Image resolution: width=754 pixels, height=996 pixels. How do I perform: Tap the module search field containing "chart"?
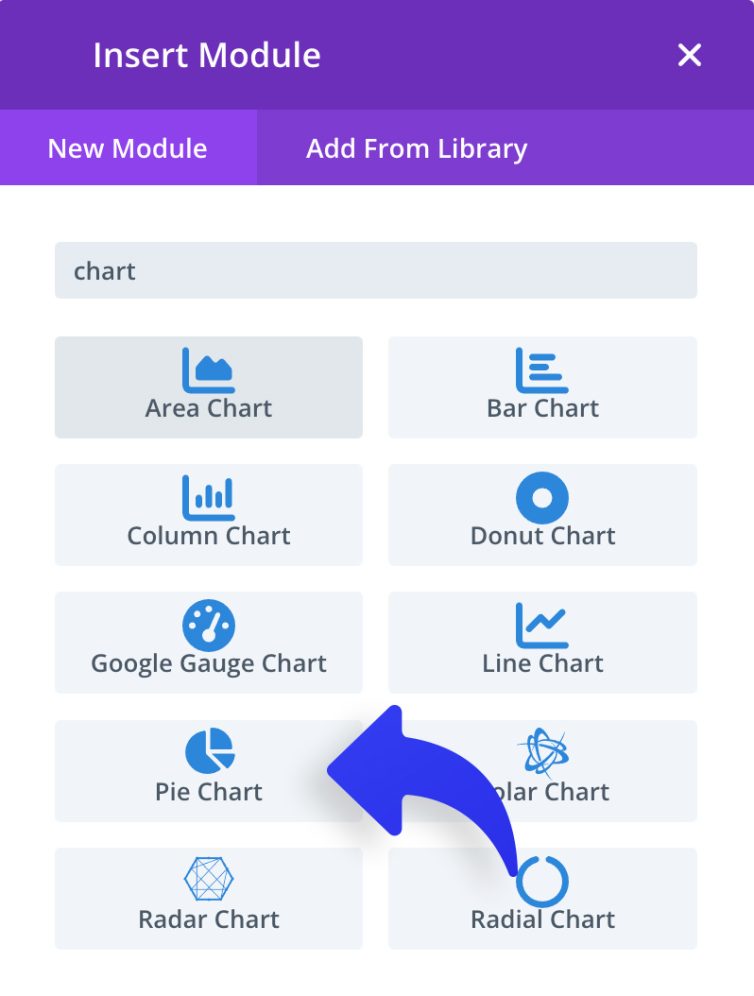(x=375, y=271)
